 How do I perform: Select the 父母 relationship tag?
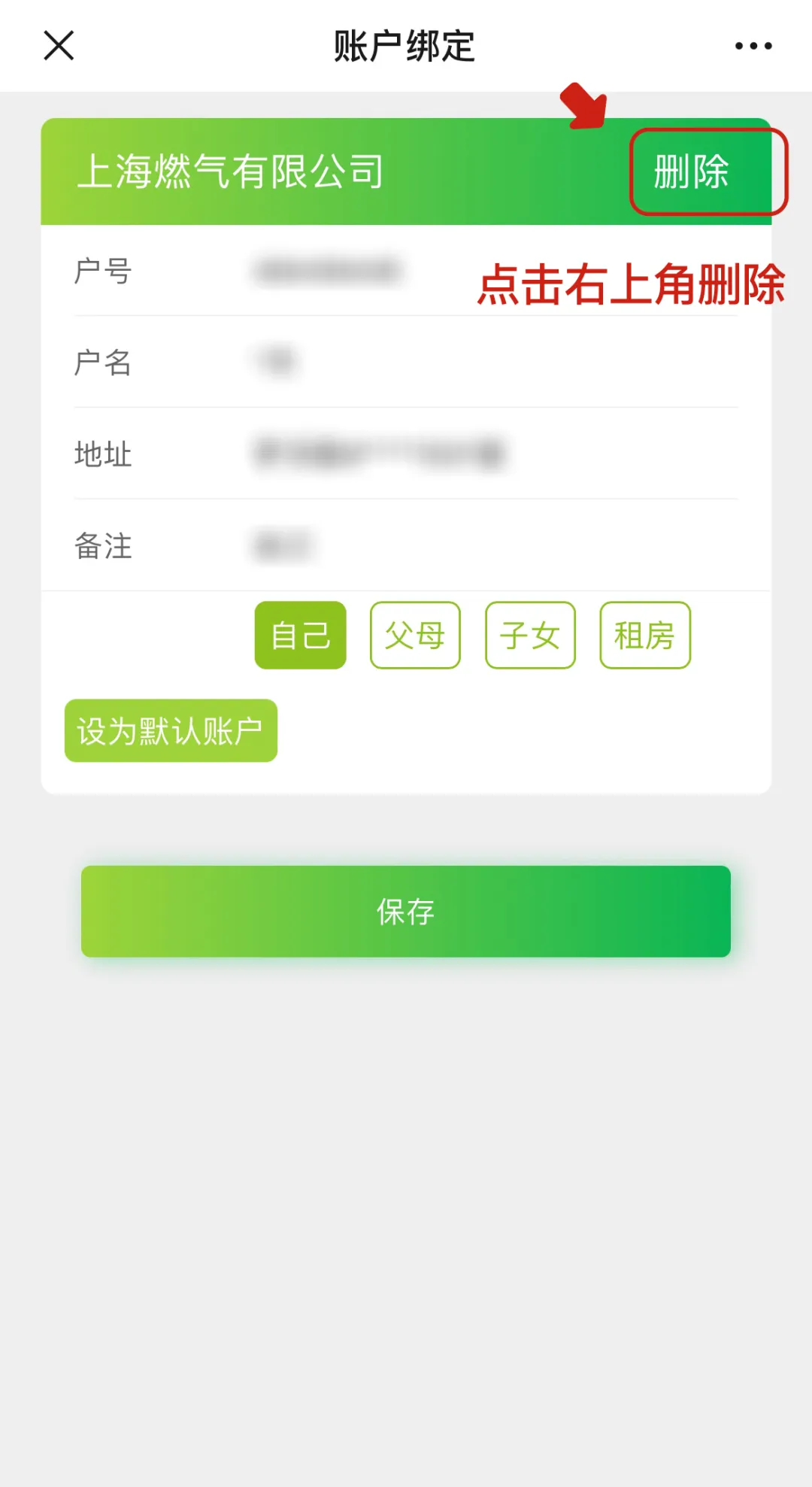click(414, 635)
